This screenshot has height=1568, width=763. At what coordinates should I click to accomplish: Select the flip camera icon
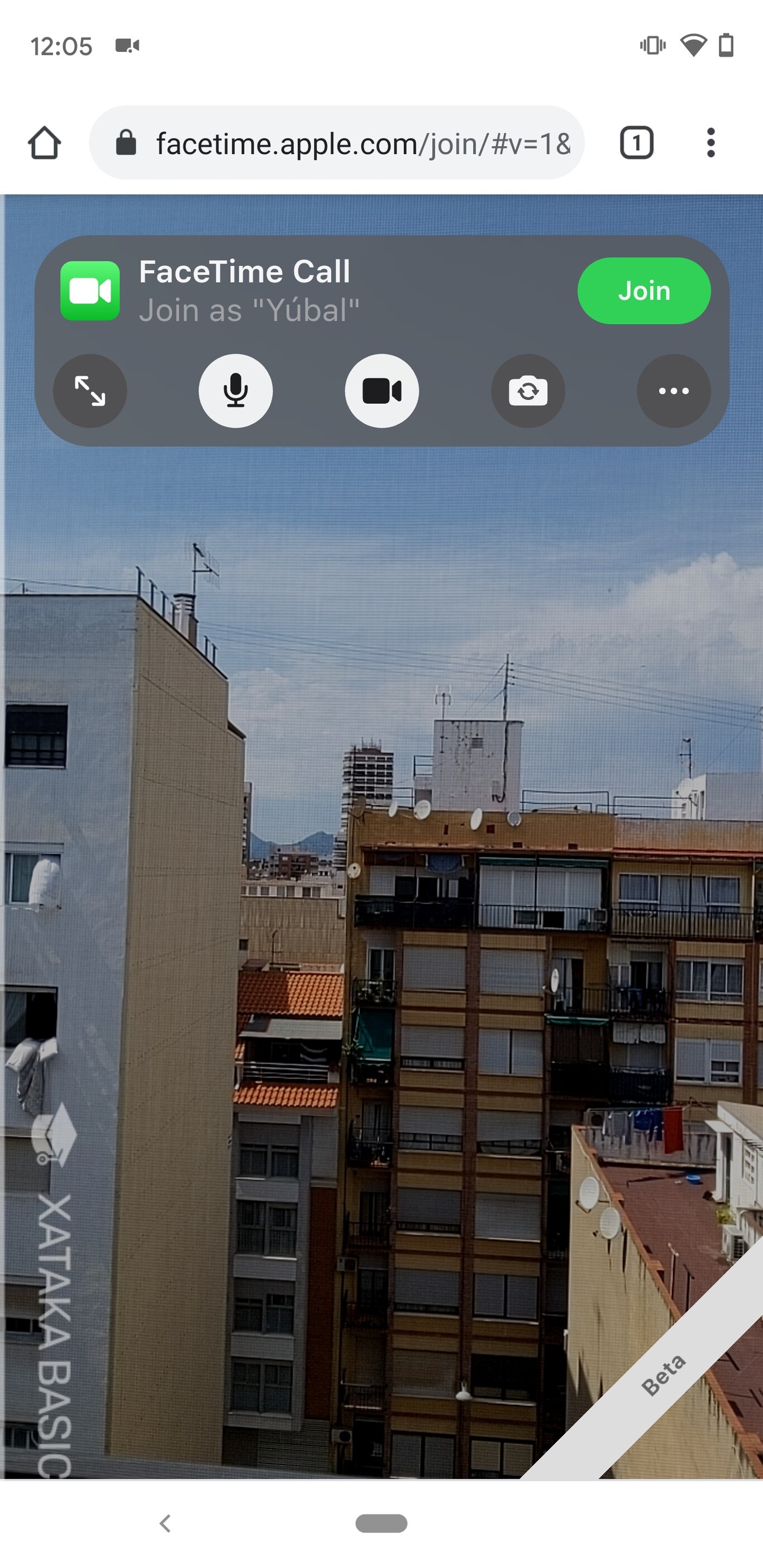527,392
